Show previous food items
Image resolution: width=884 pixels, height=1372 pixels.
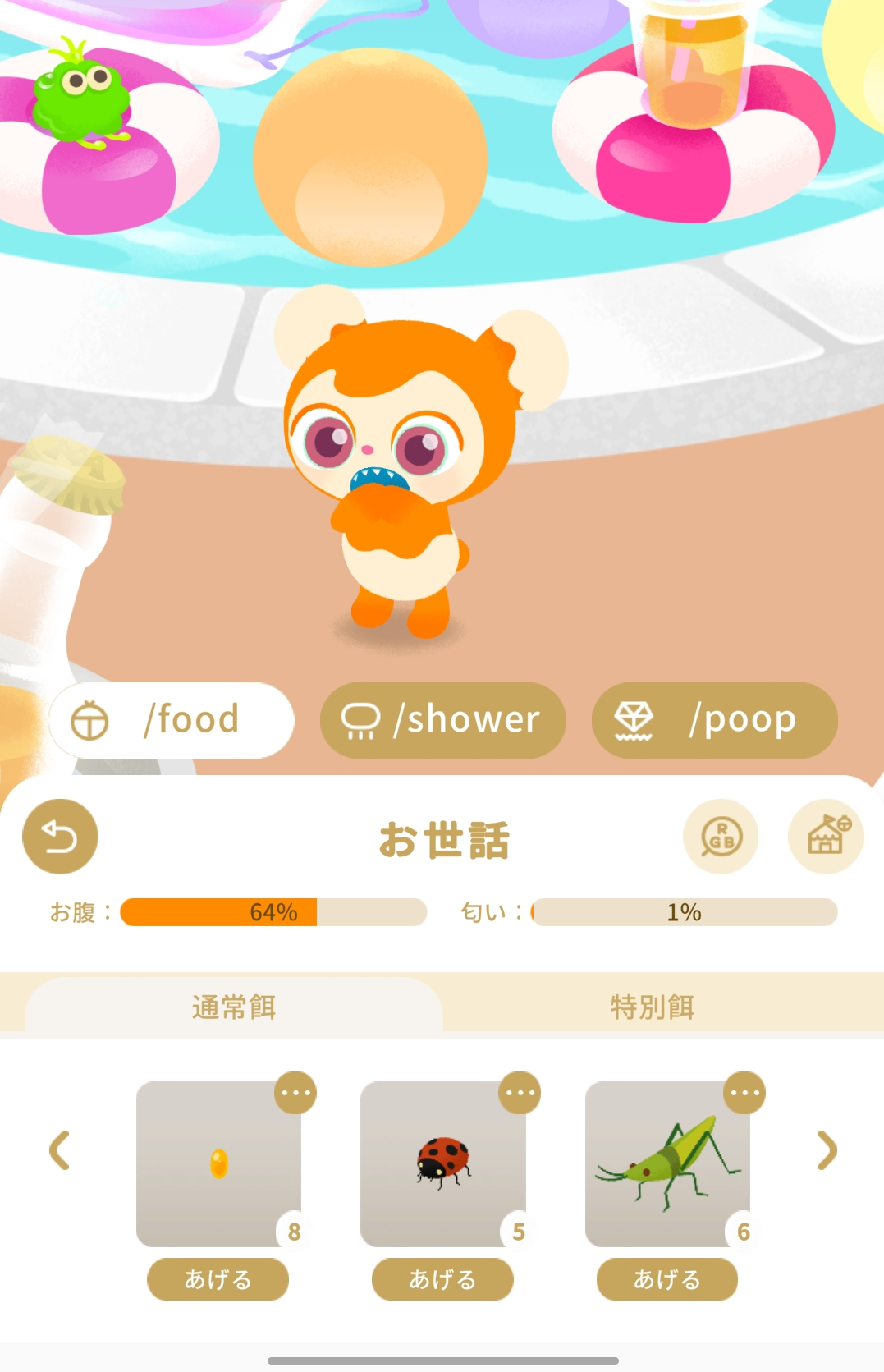click(x=59, y=1149)
